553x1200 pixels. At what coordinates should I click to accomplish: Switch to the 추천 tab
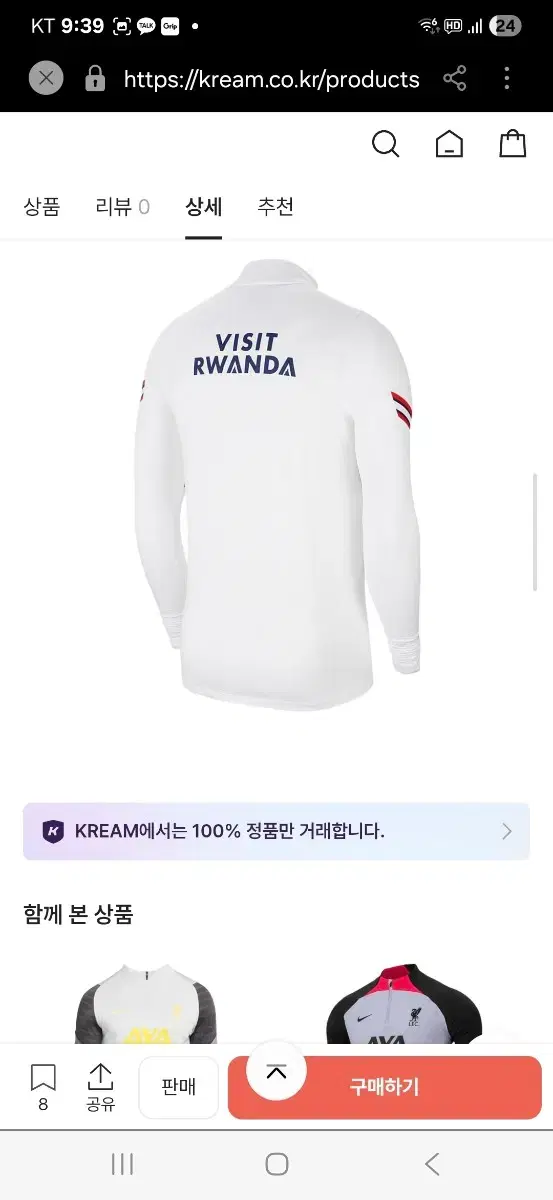point(276,207)
